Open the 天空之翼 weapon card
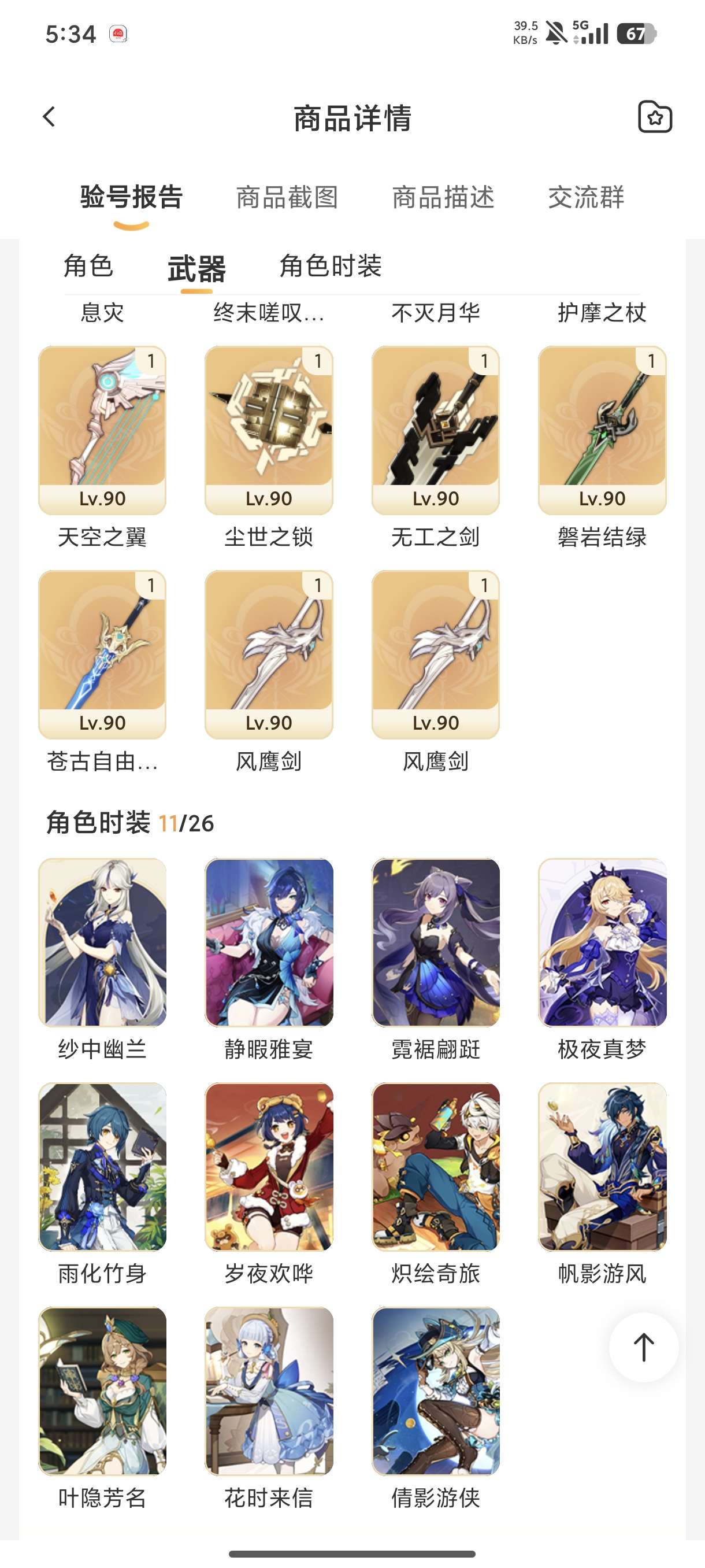705x1568 pixels. click(x=102, y=430)
